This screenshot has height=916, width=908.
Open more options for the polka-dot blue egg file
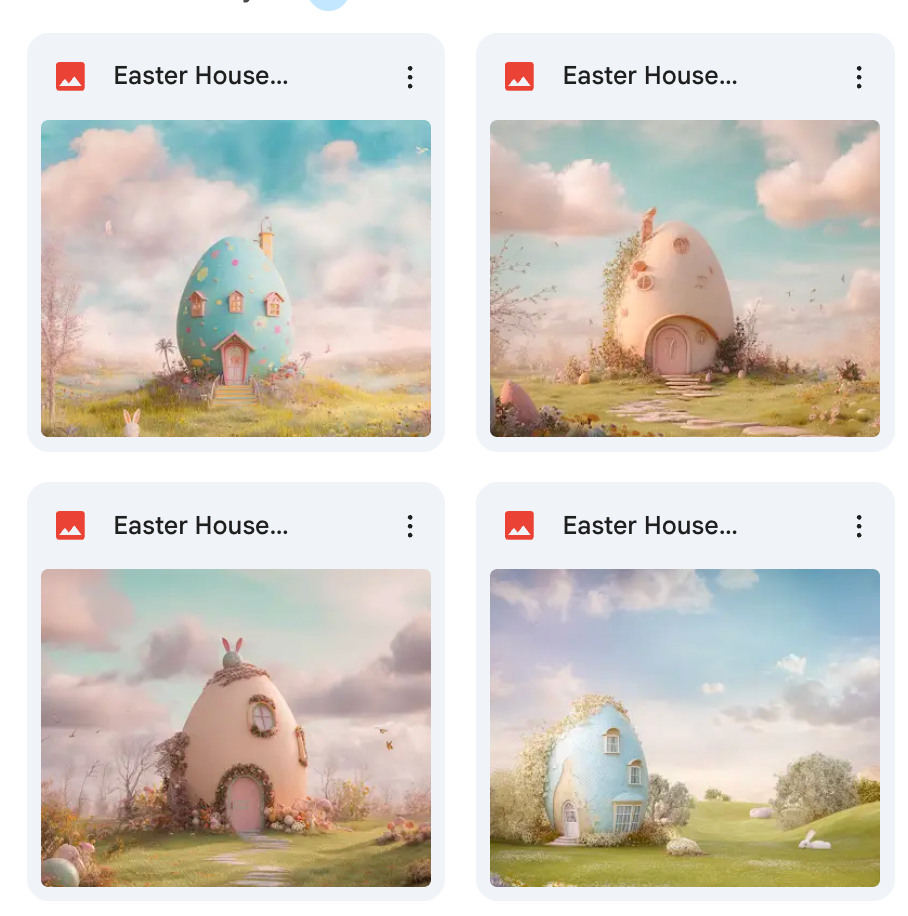pos(410,77)
